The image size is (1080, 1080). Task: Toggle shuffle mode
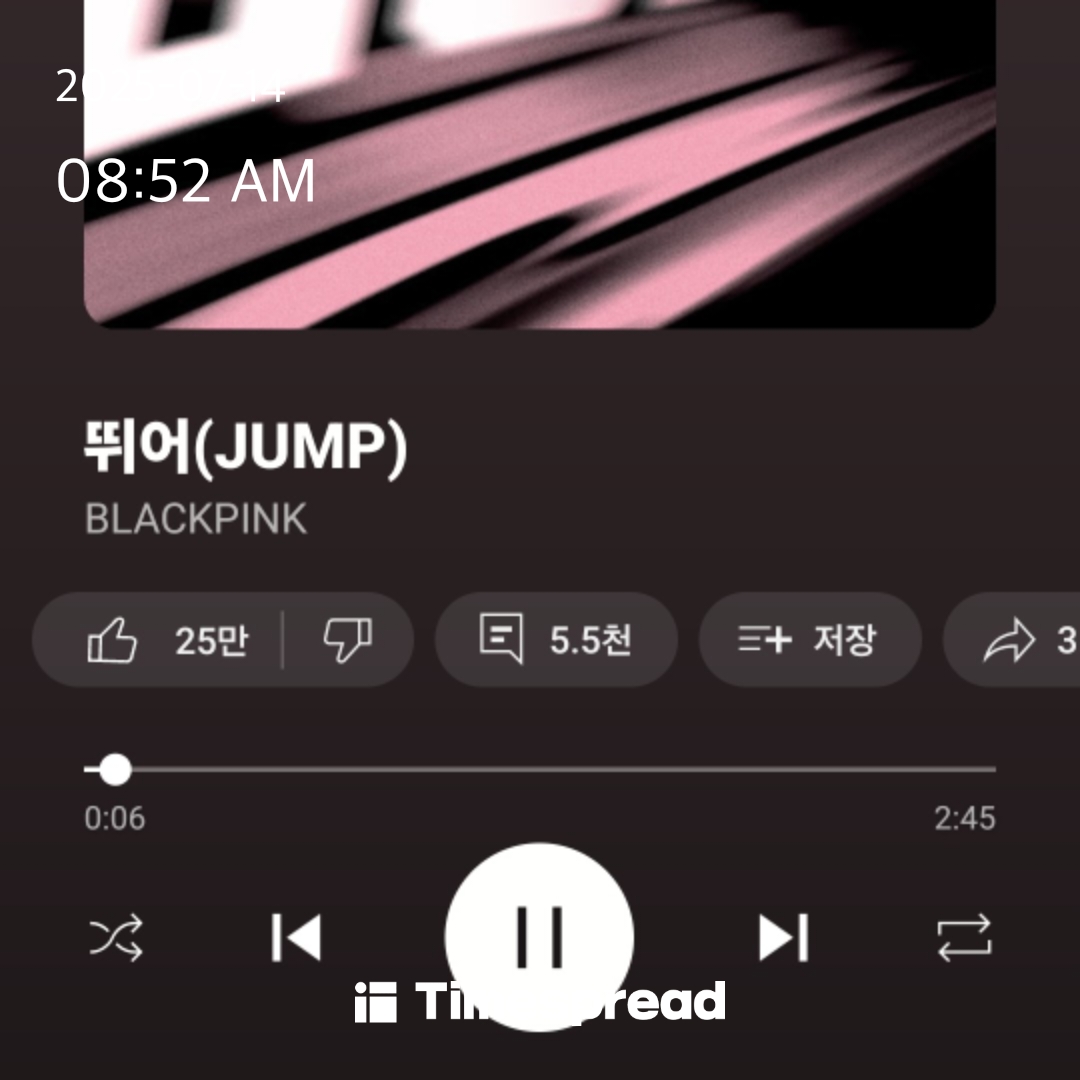click(x=116, y=939)
